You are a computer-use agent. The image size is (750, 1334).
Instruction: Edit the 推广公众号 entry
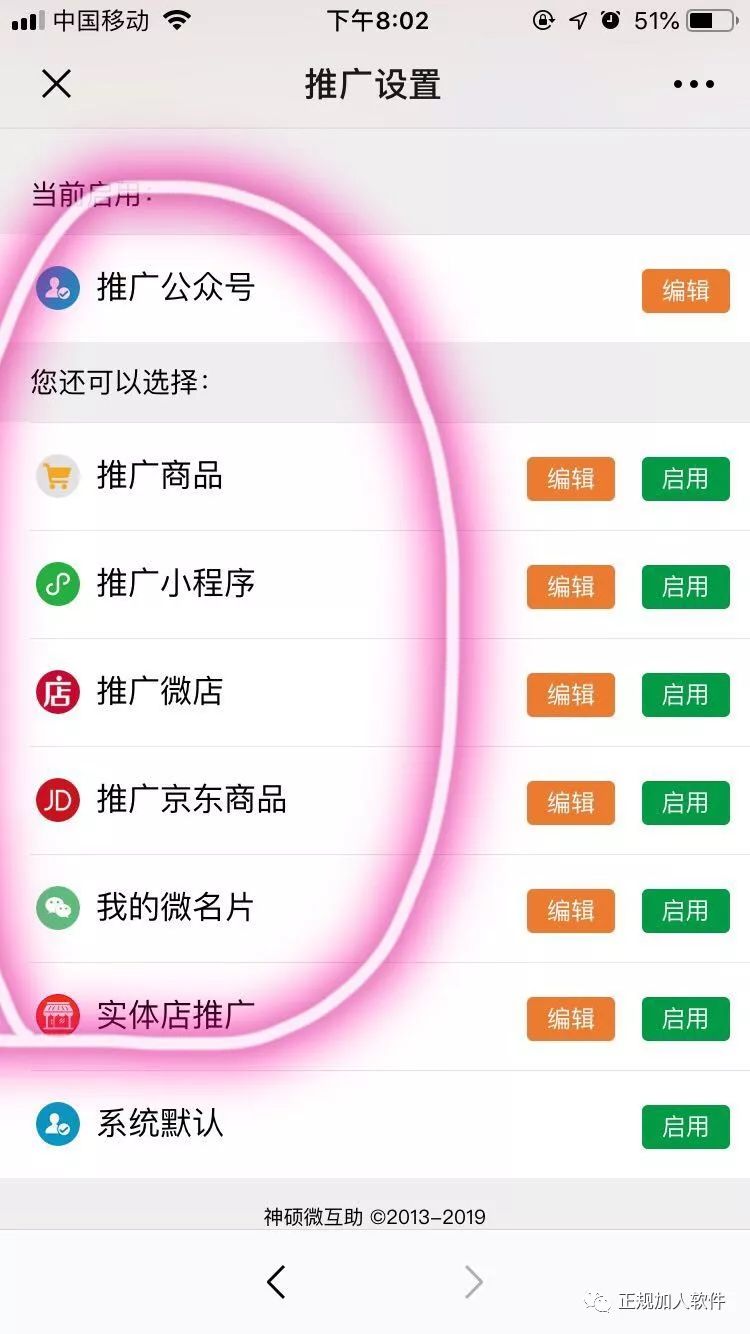(x=685, y=291)
